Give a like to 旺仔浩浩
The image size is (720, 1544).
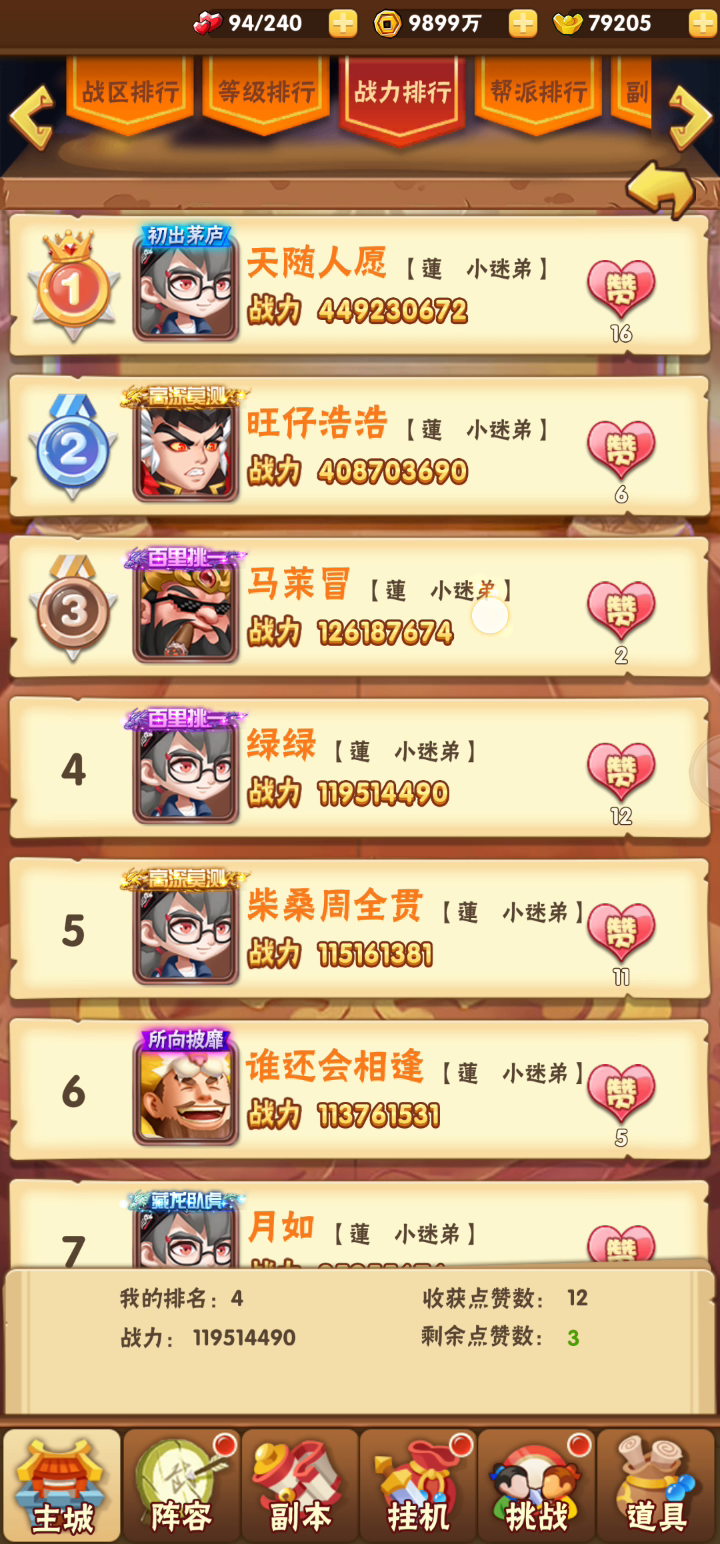click(621, 450)
